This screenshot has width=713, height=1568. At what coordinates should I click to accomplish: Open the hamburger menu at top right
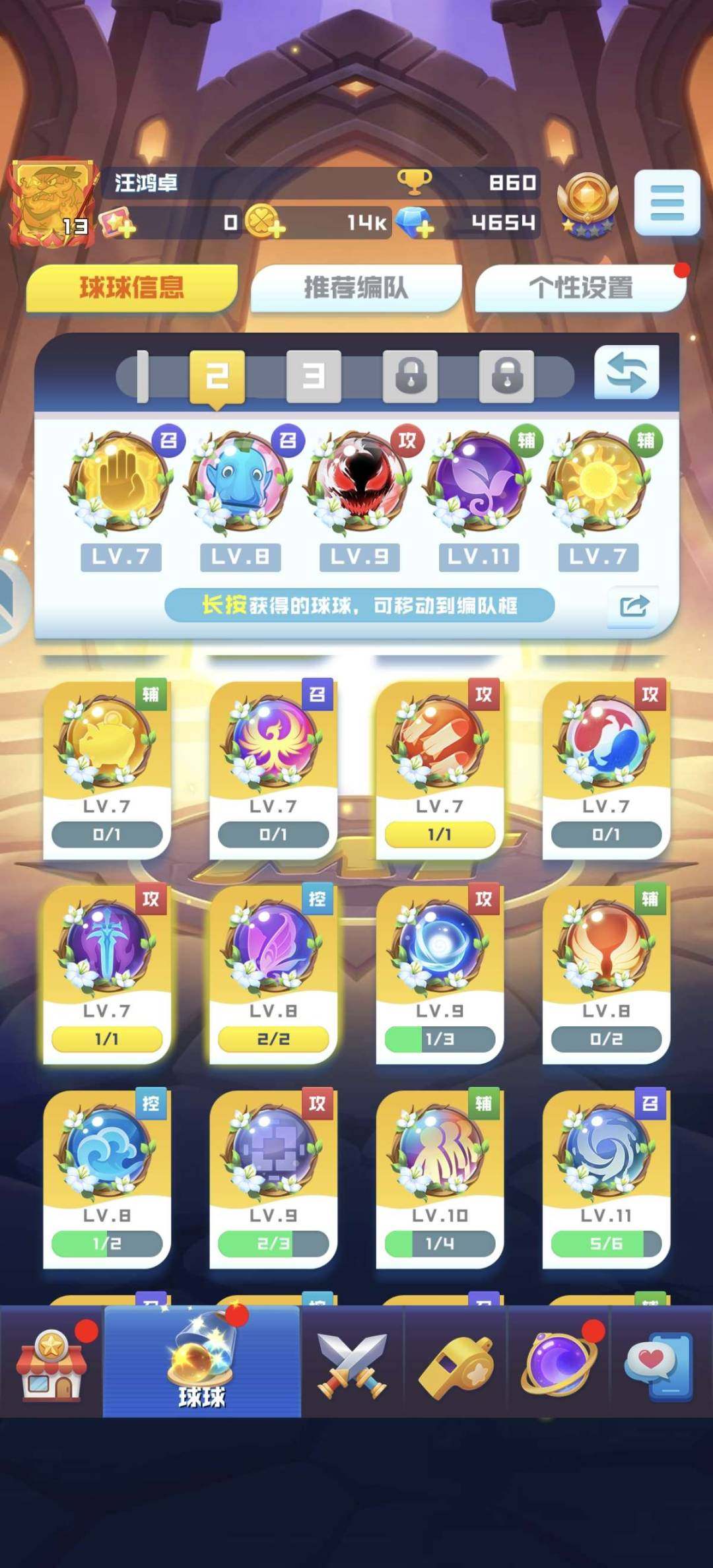click(x=667, y=203)
